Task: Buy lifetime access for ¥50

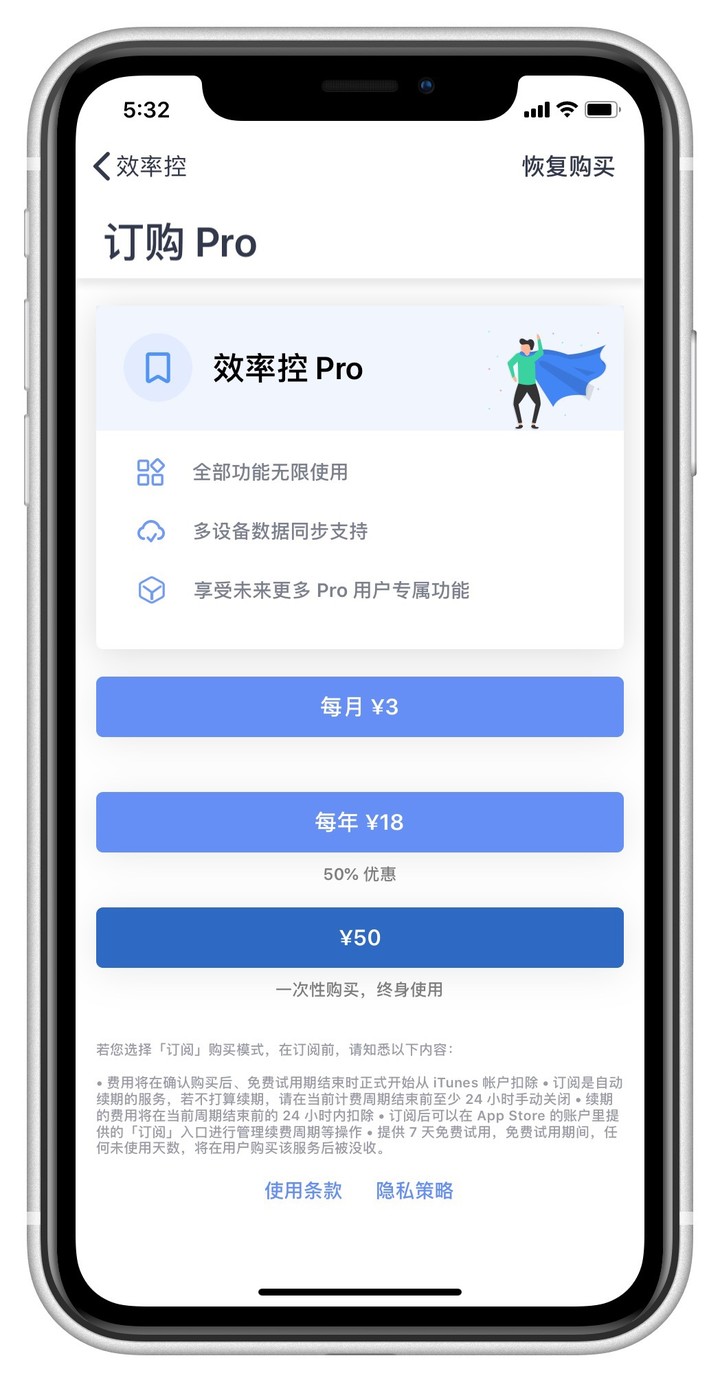Action: coord(360,937)
